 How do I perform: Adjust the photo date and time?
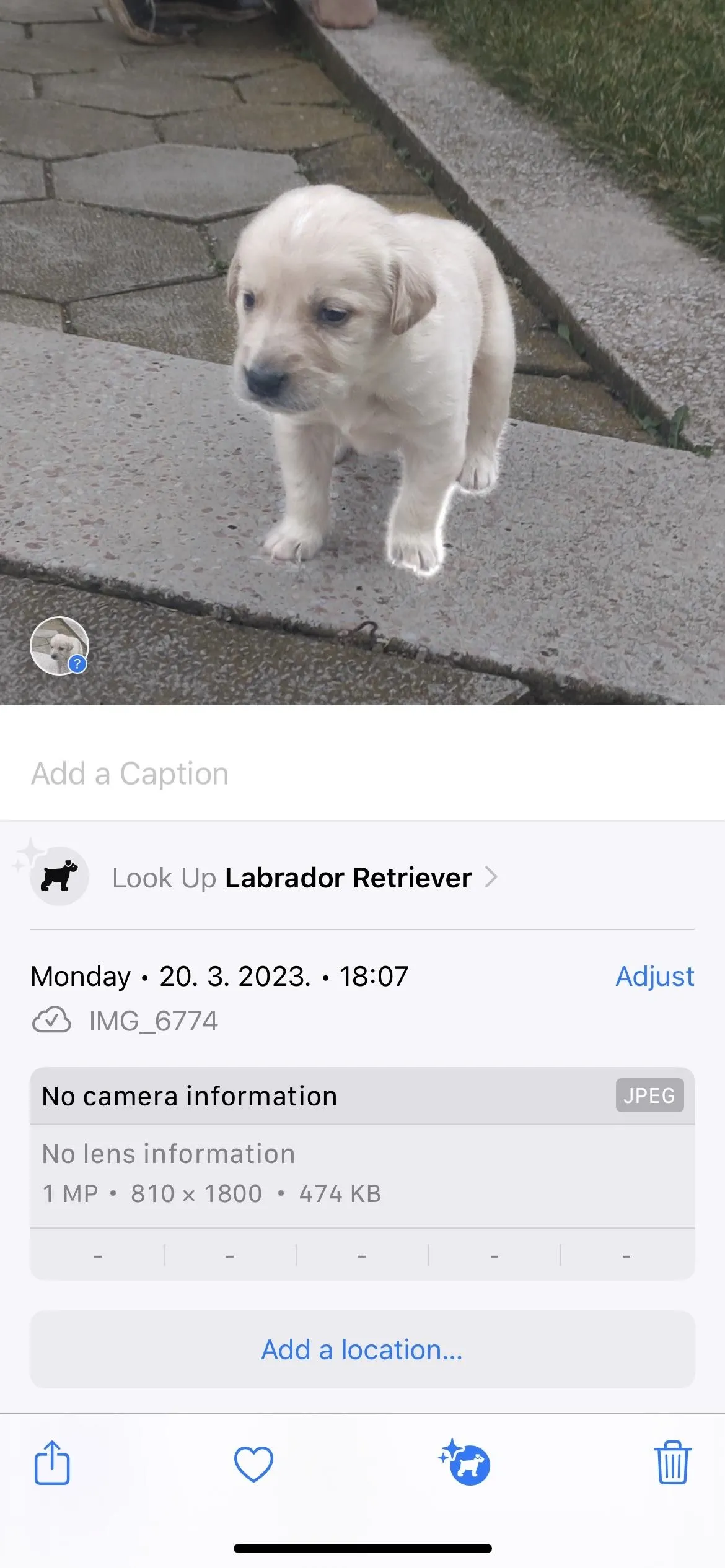(x=654, y=977)
